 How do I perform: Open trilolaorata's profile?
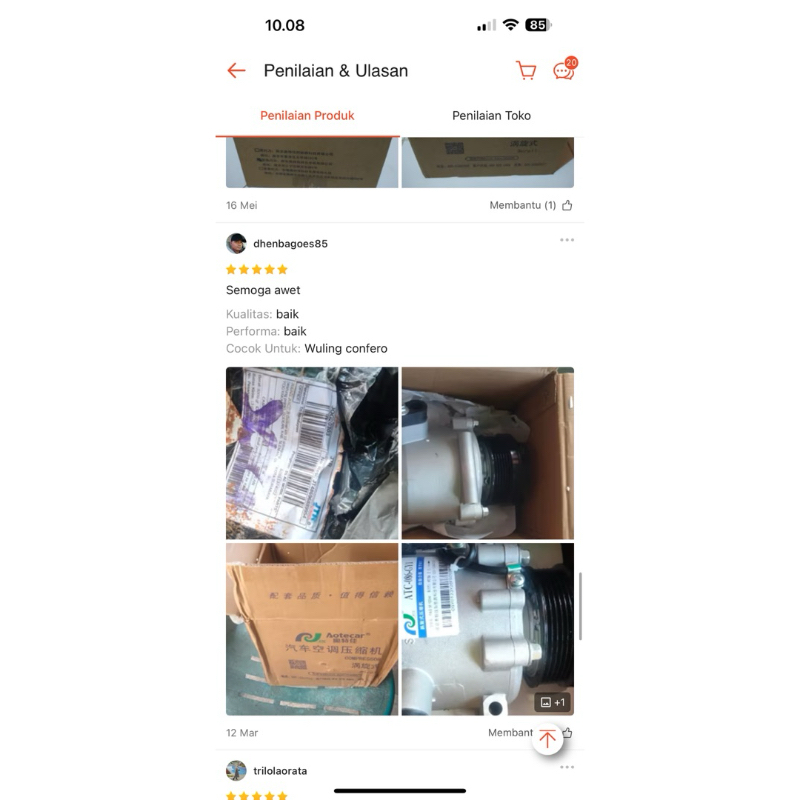280,771
